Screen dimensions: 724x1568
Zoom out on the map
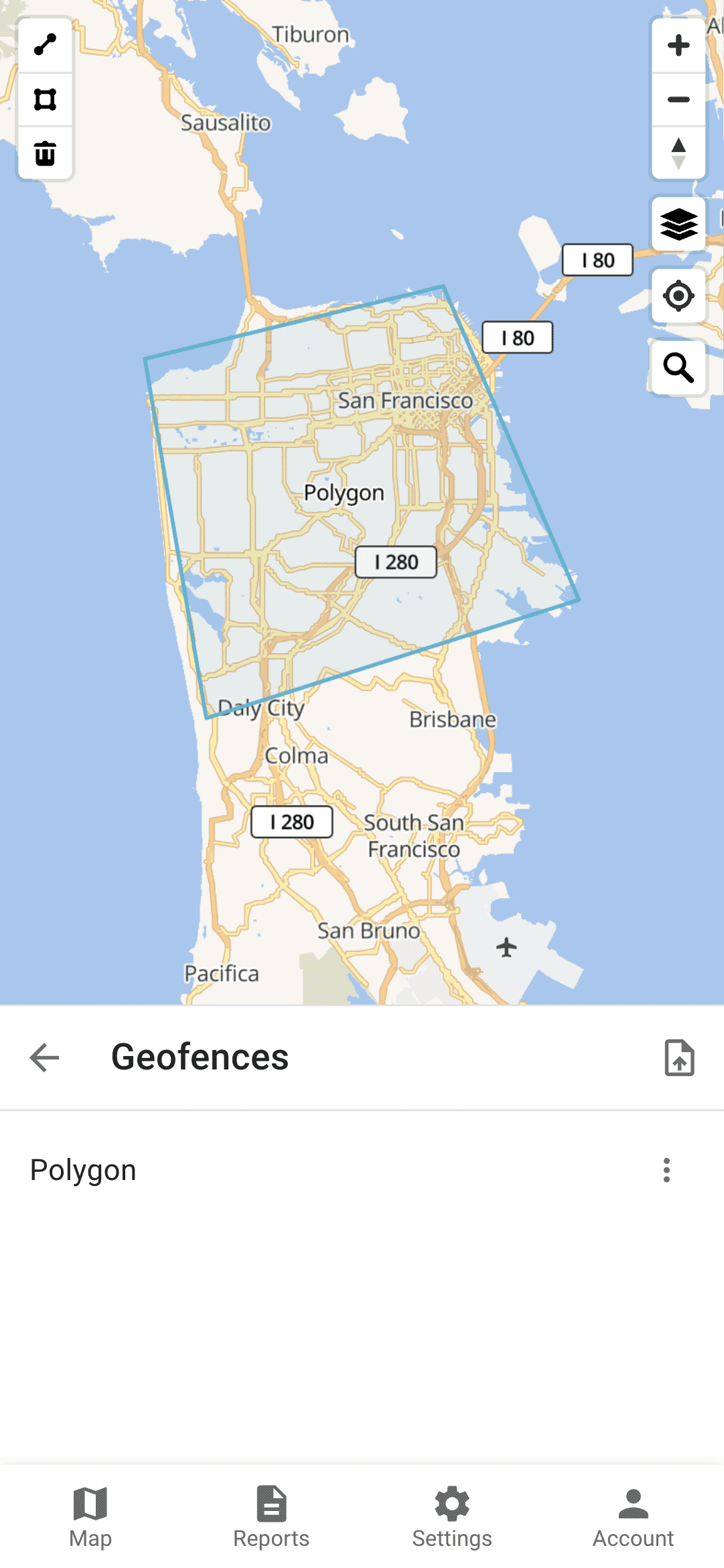coord(678,100)
